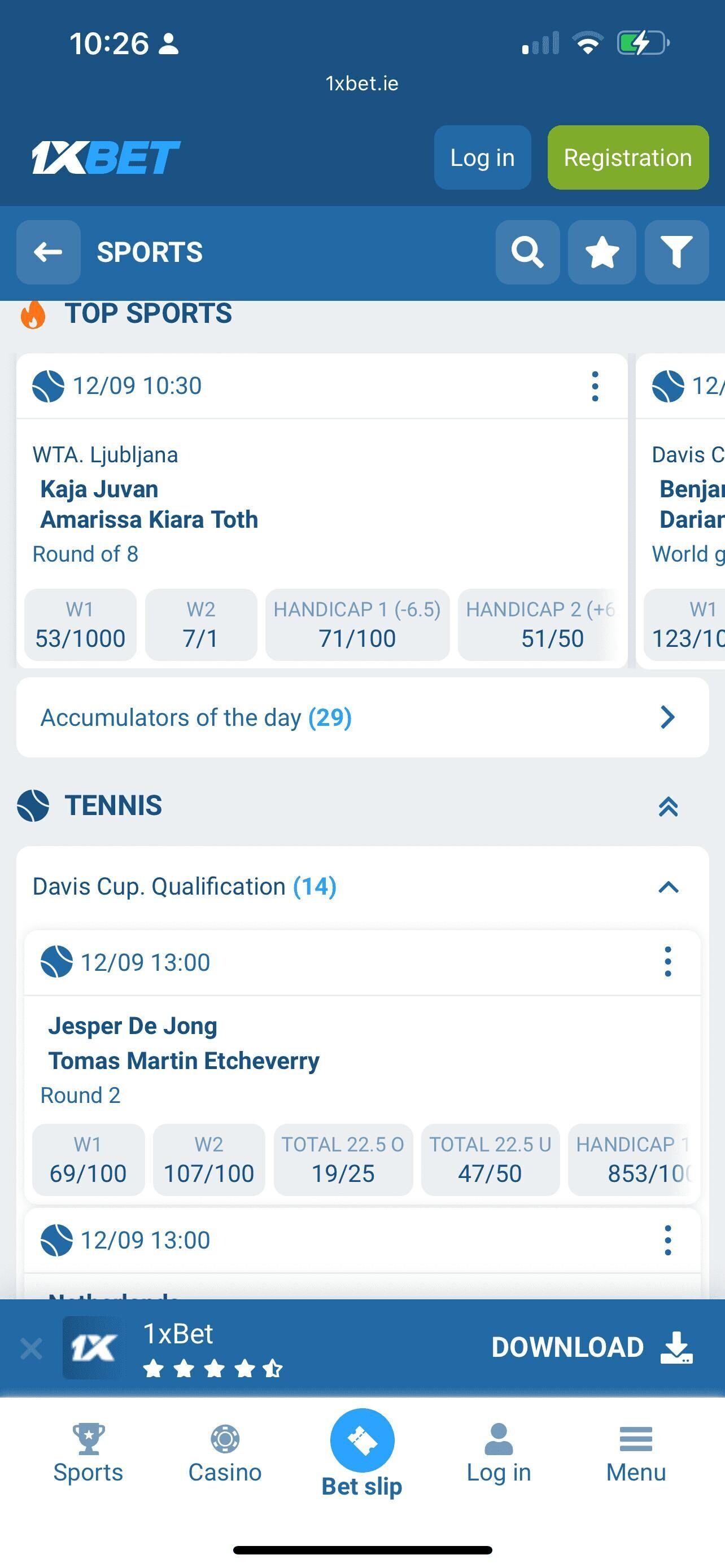725x1568 pixels.
Task: Open the search magnifier icon
Action: click(x=527, y=252)
